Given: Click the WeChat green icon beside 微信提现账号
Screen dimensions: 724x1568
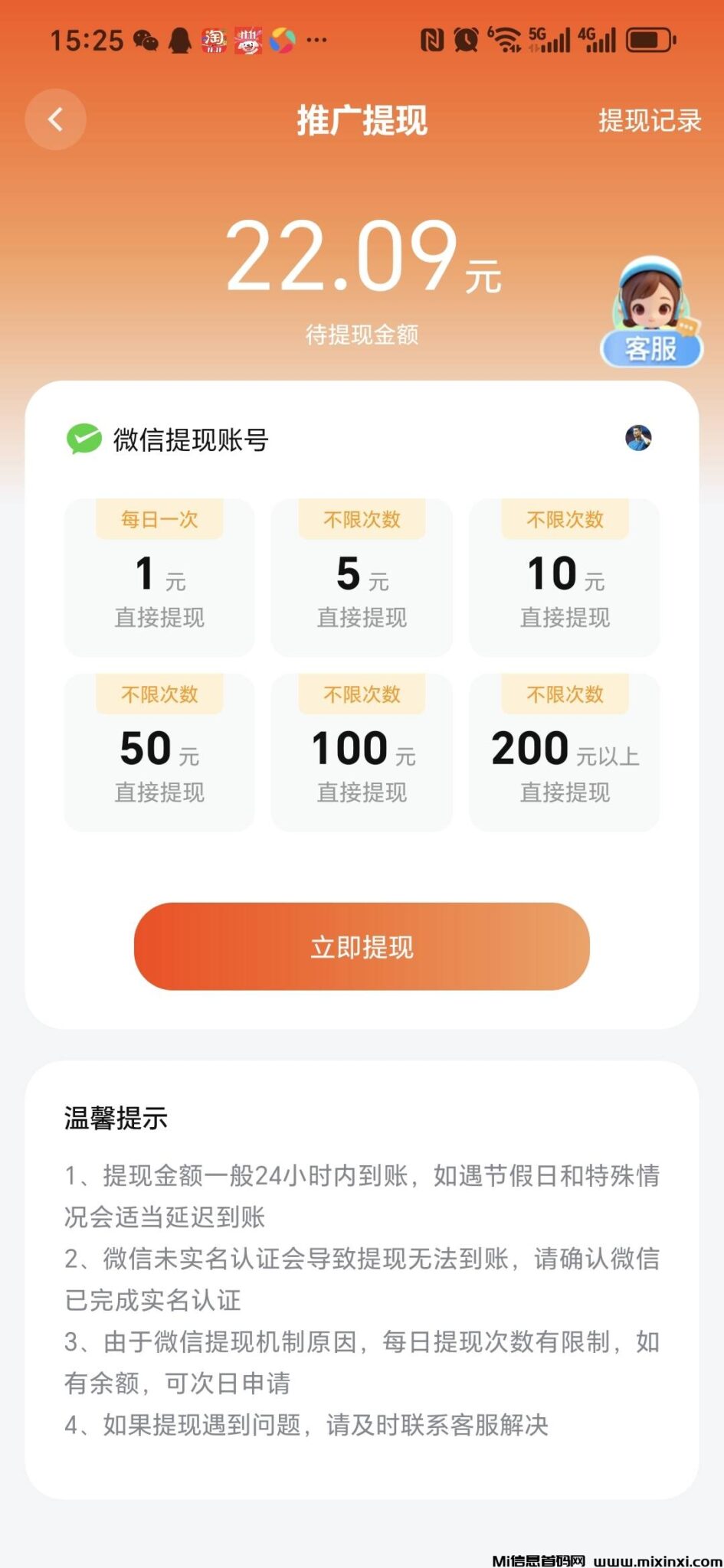Looking at the screenshot, I should coord(84,437).
